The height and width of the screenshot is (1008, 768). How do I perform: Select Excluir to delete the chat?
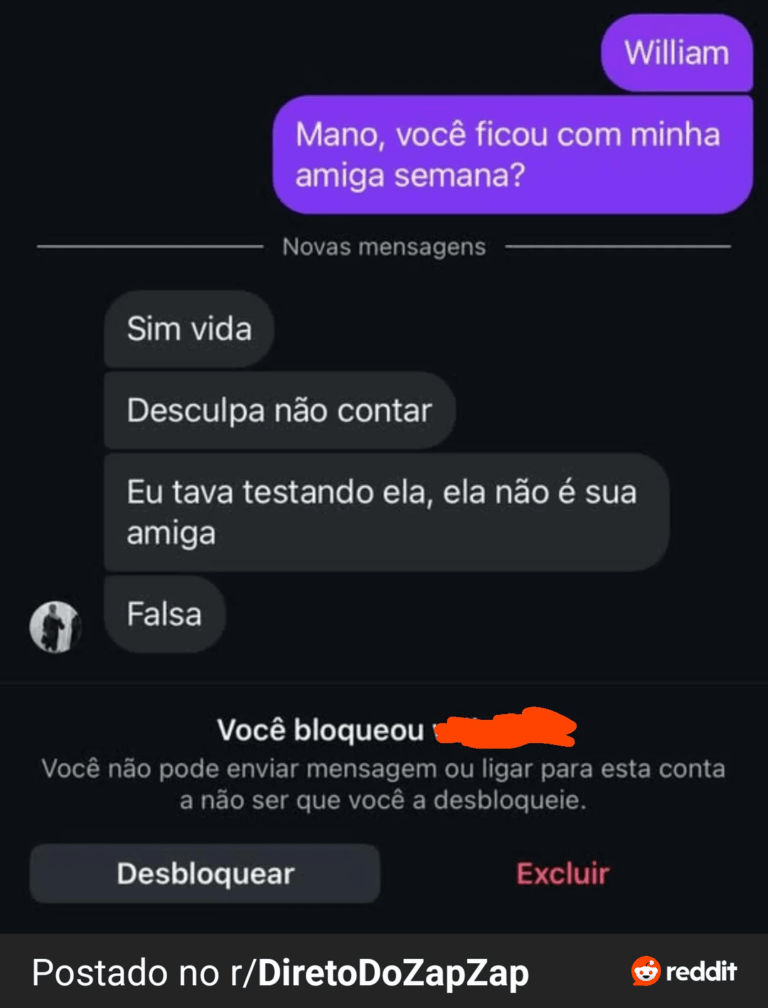tap(562, 873)
